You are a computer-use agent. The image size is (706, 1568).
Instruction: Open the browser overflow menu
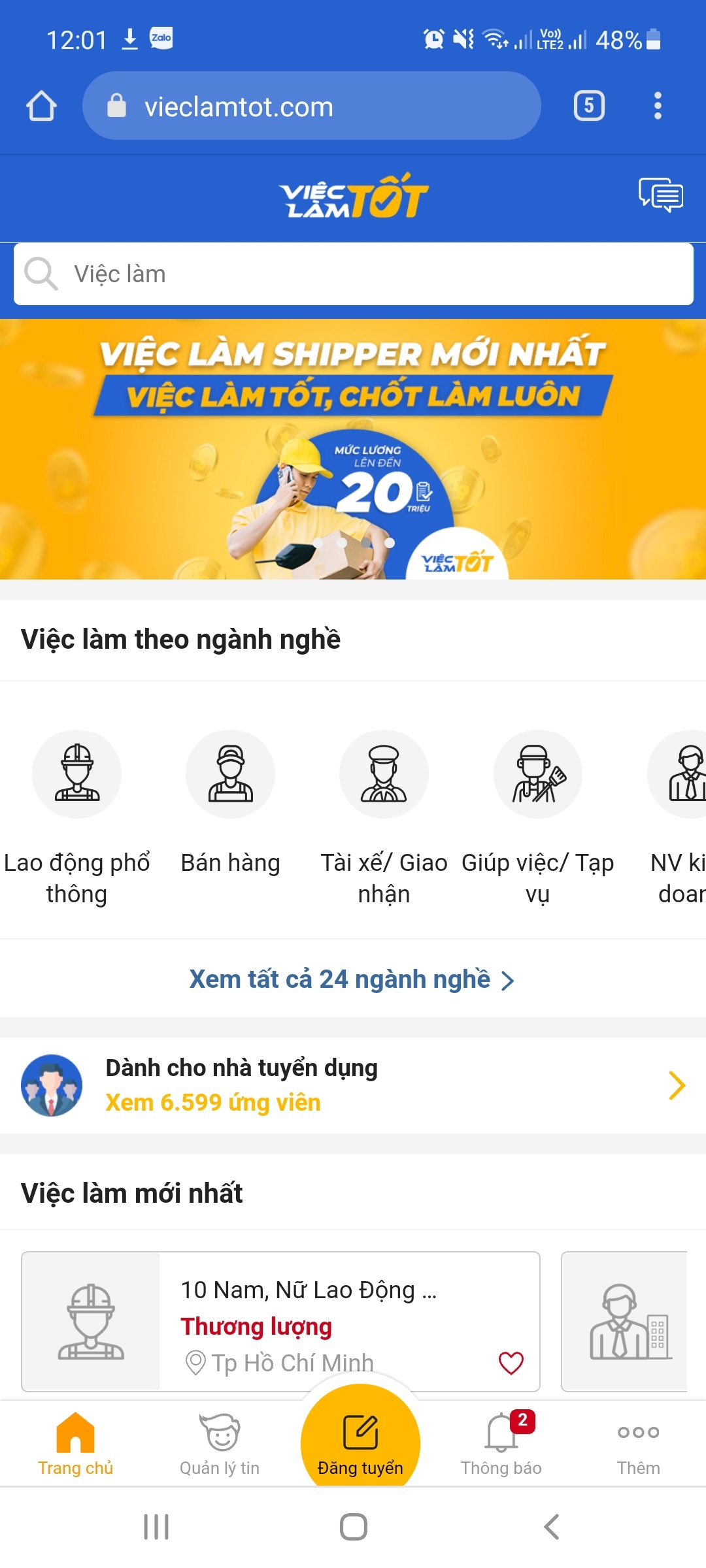tap(658, 106)
